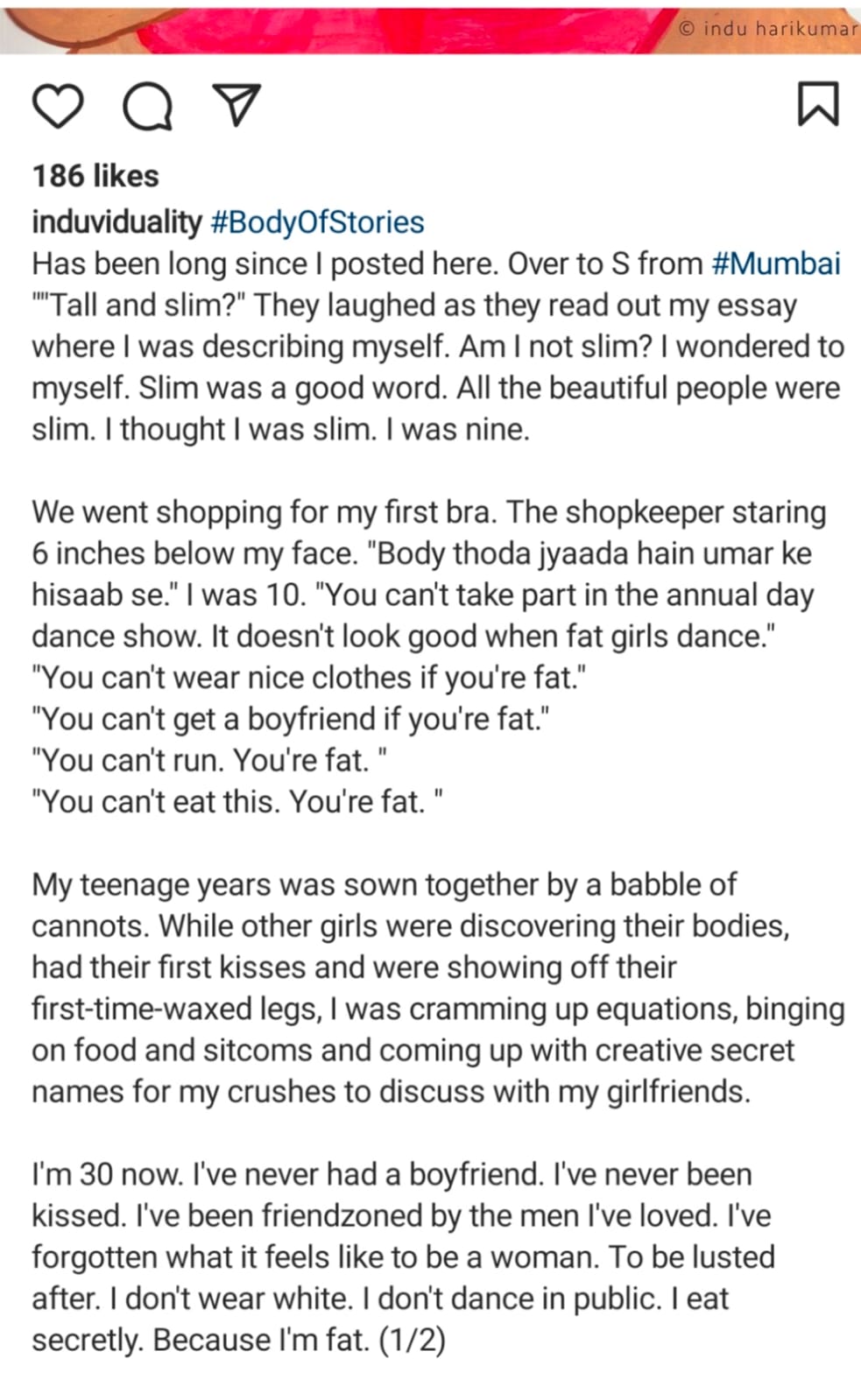
Task: Share the post via paper plane icon
Action: (238, 105)
